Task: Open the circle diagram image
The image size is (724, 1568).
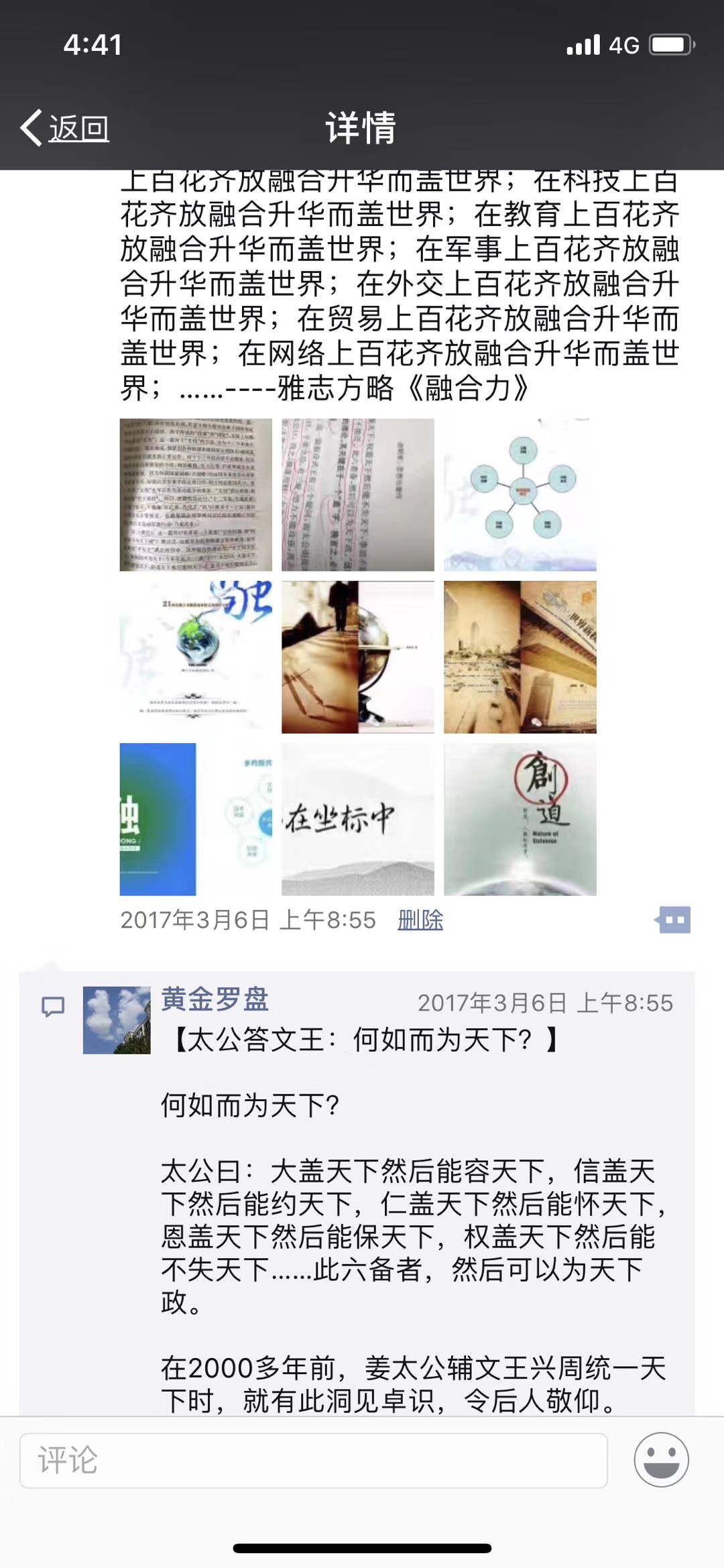Action: click(520, 495)
